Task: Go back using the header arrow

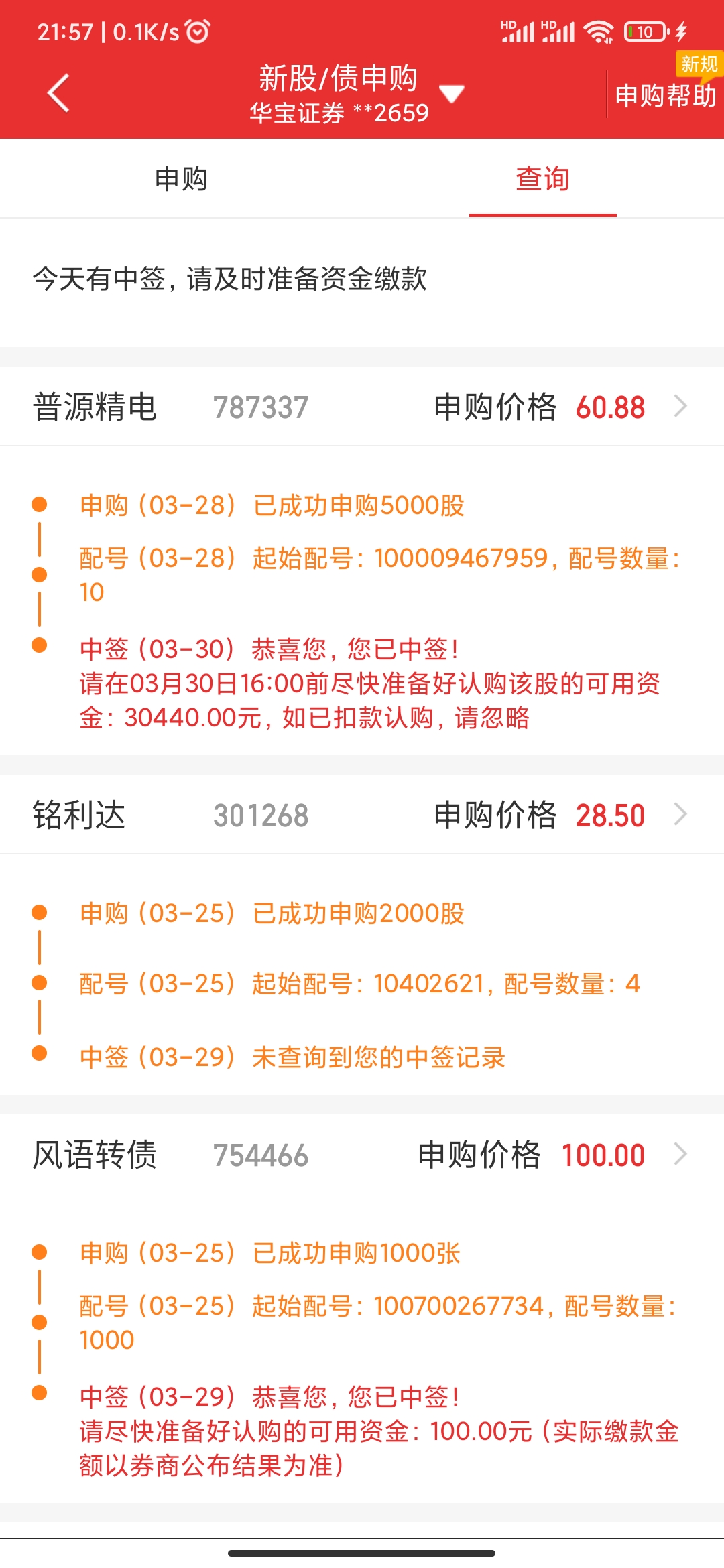Action: coord(59,93)
